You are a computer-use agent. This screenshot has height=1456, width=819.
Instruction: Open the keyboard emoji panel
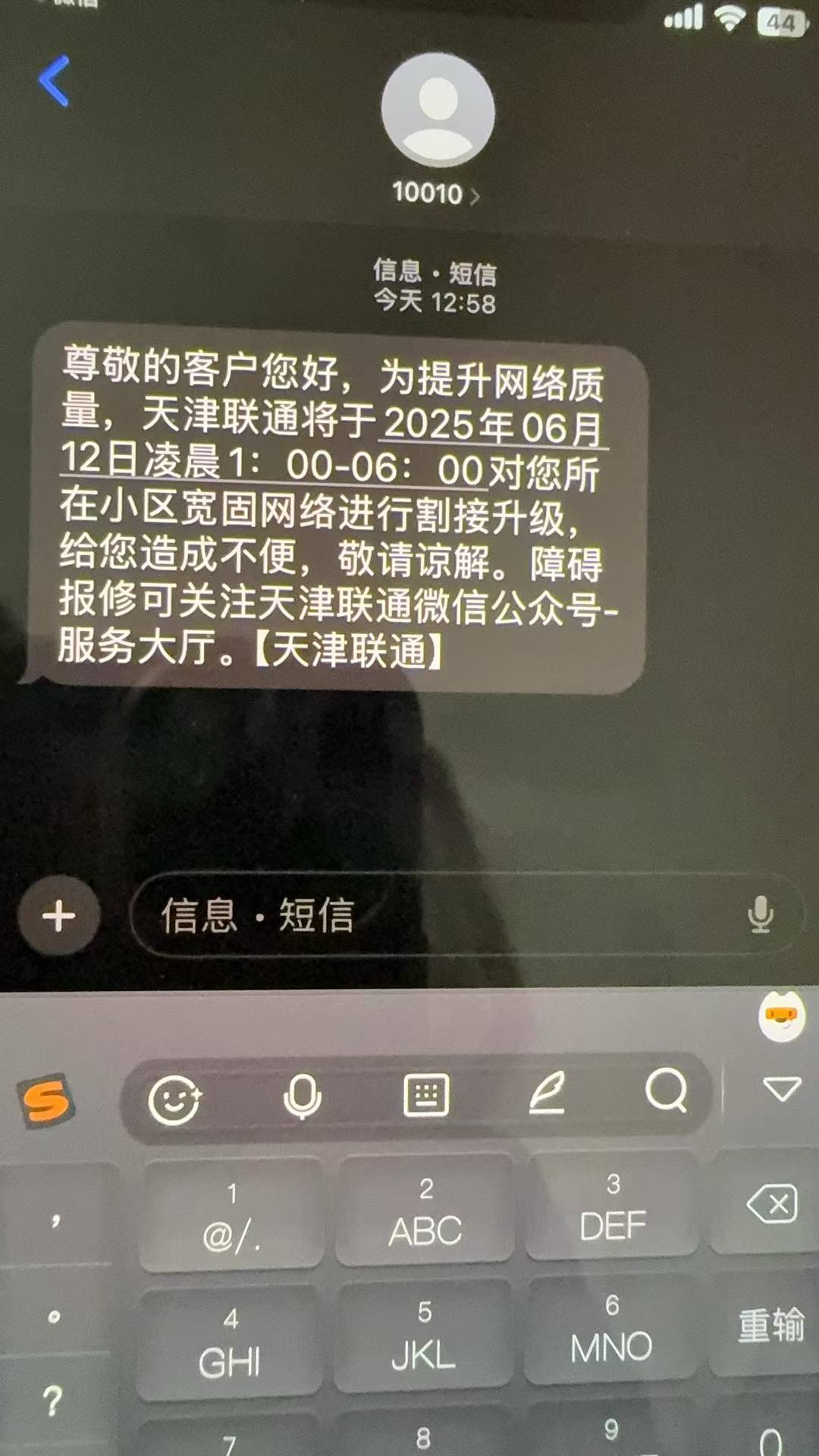(x=174, y=1098)
